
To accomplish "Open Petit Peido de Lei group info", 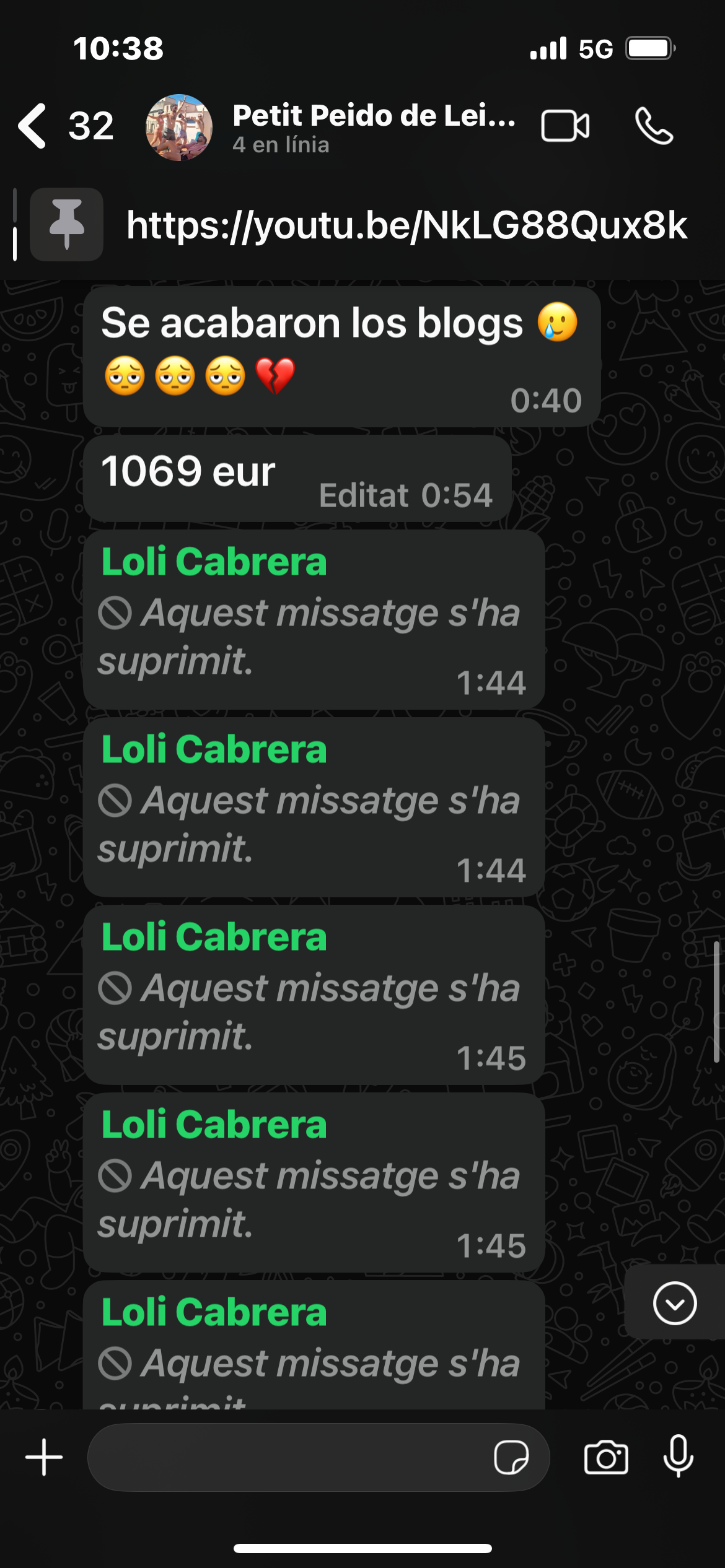I will [x=373, y=126].
